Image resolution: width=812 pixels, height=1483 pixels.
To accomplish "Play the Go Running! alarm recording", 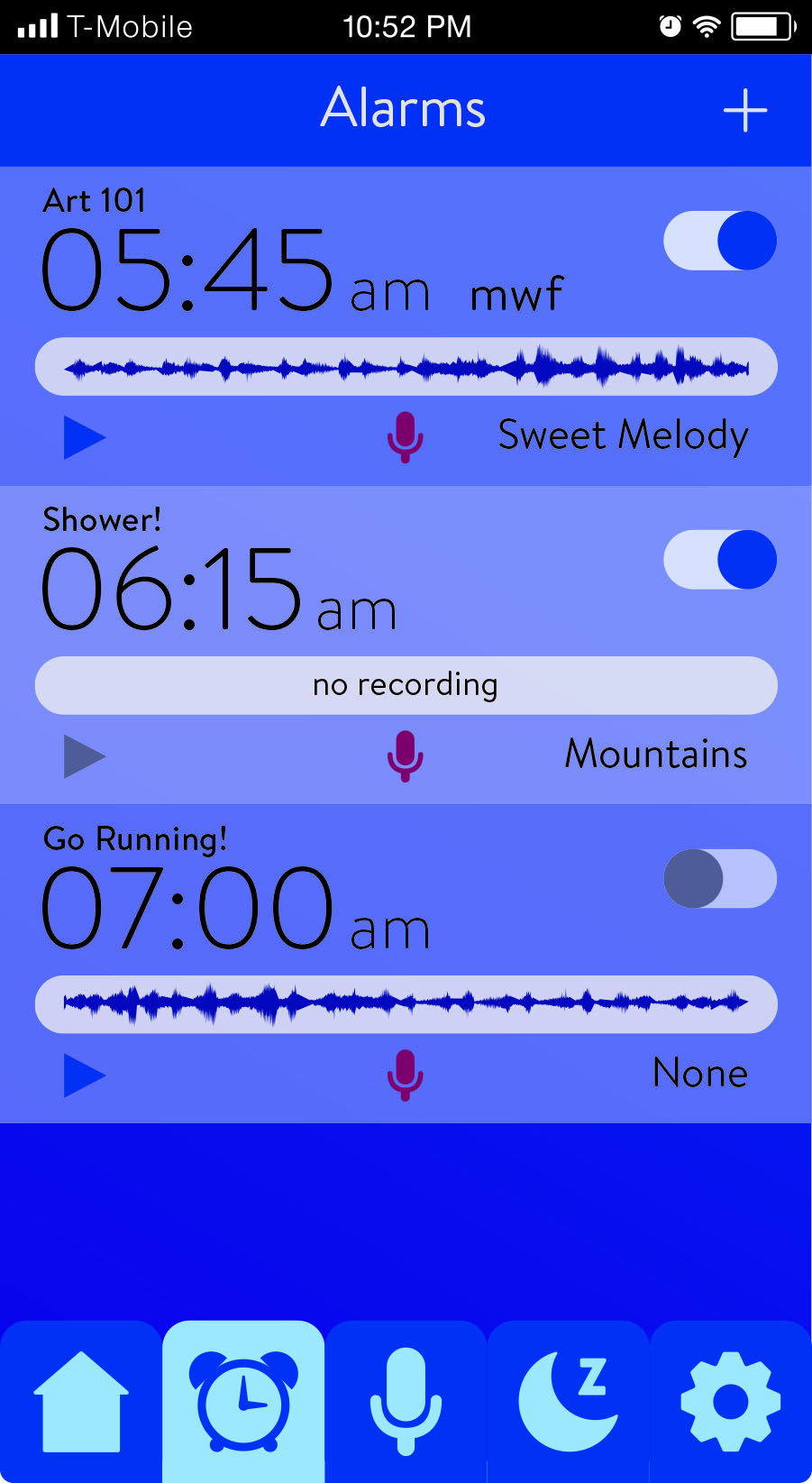I will (x=85, y=1076).
